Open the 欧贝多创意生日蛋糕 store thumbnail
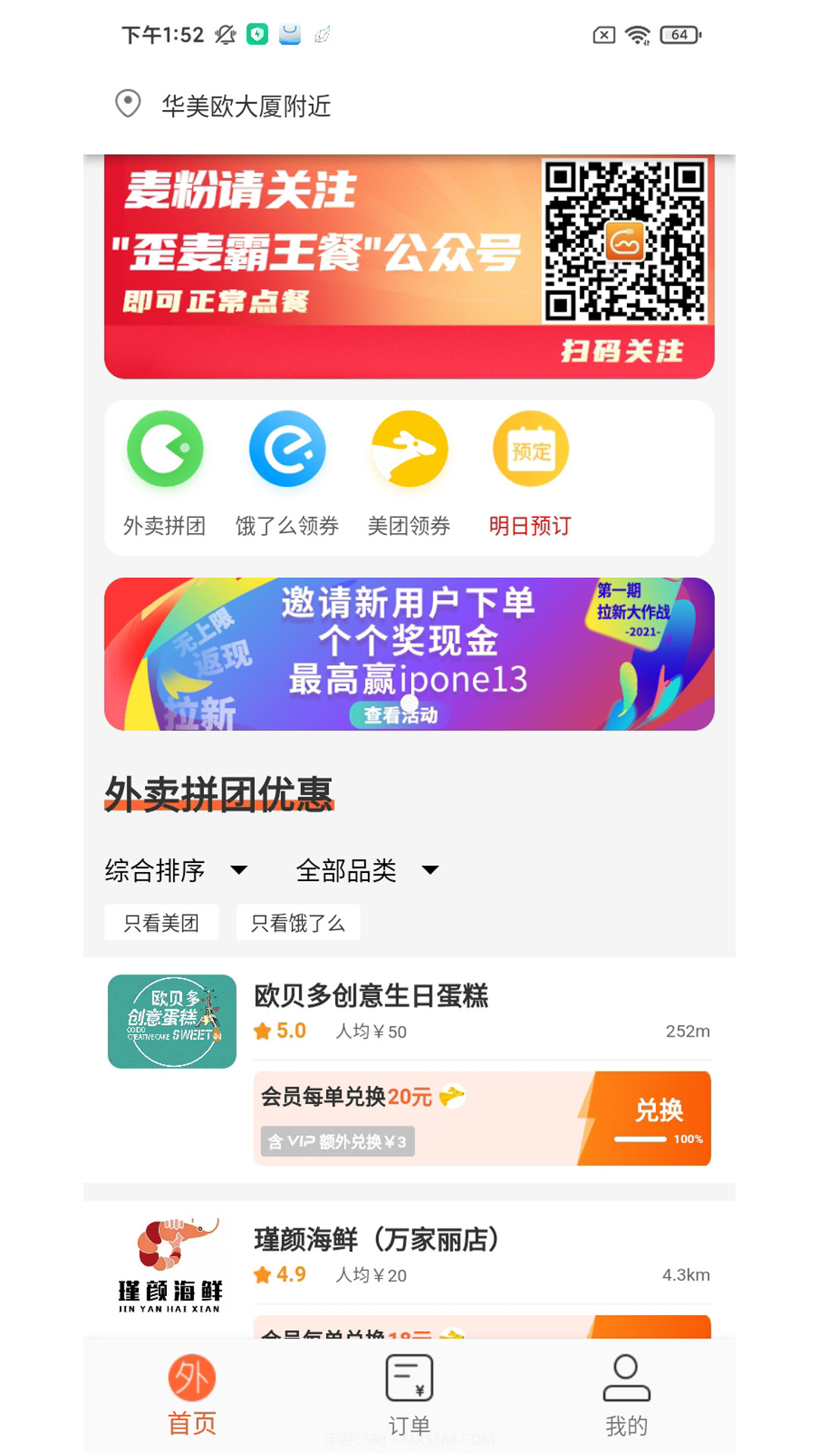 click(x=171, y=1021)
